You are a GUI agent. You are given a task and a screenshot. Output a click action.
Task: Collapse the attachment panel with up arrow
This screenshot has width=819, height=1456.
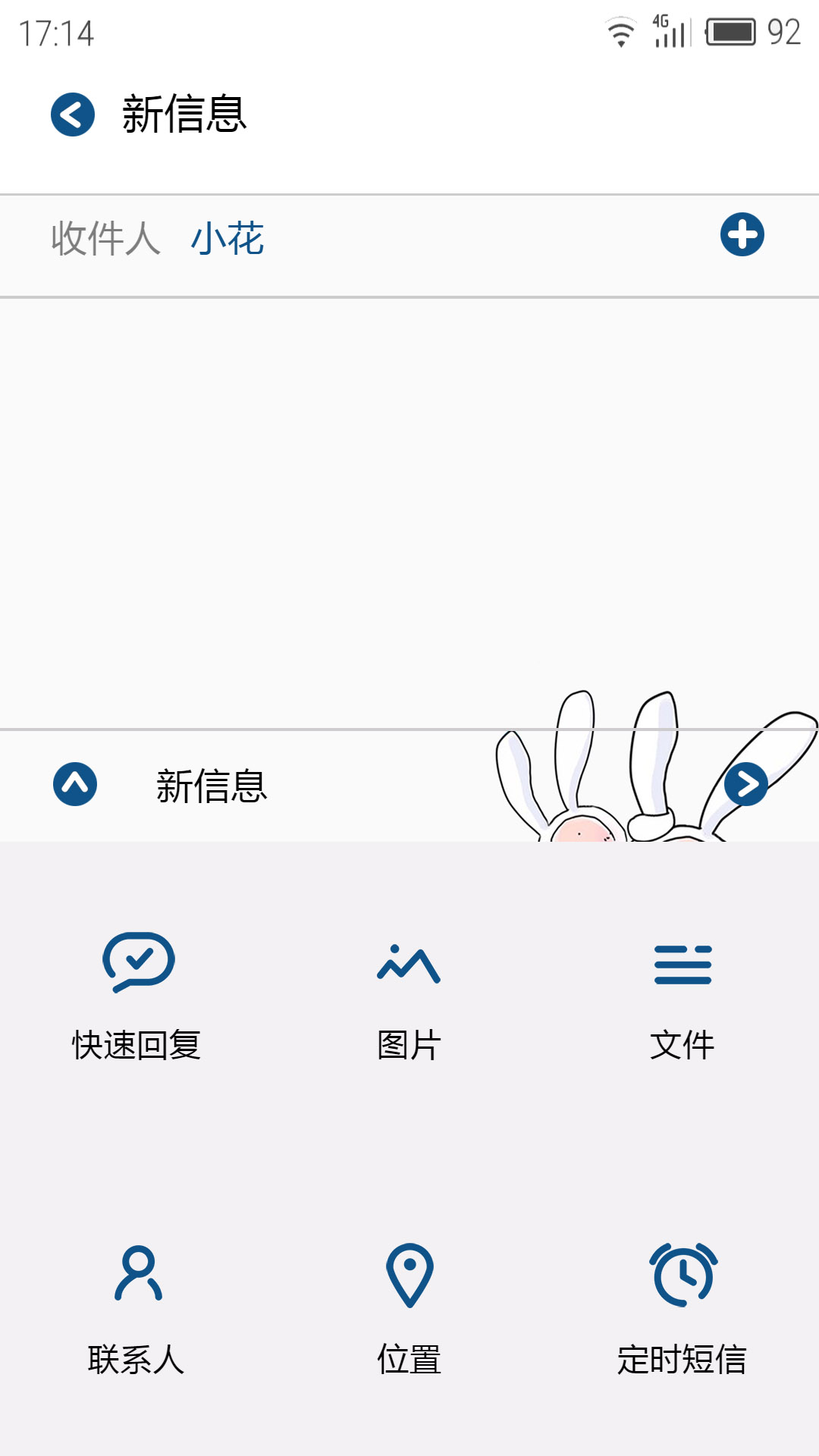75,784
